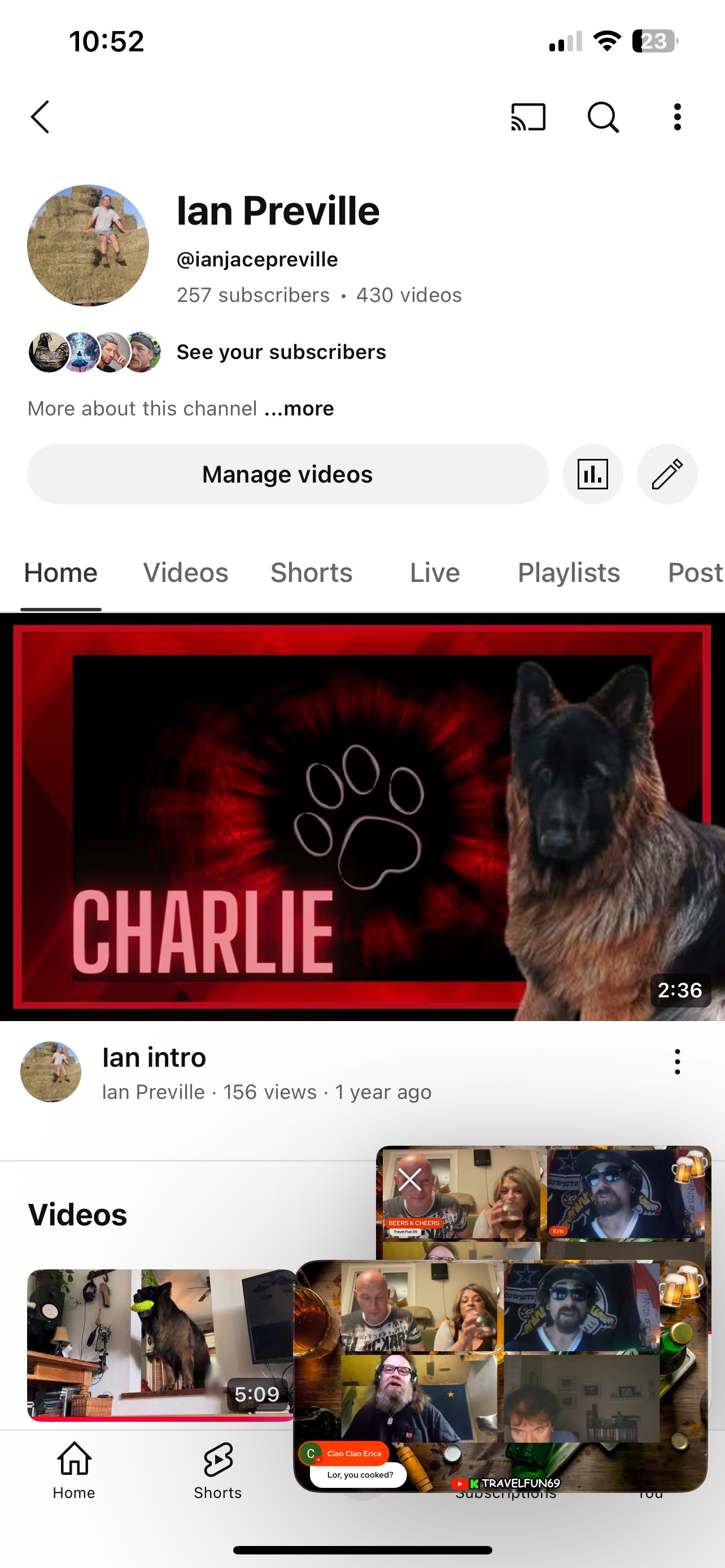Switch to the Playlists tab

569,573
